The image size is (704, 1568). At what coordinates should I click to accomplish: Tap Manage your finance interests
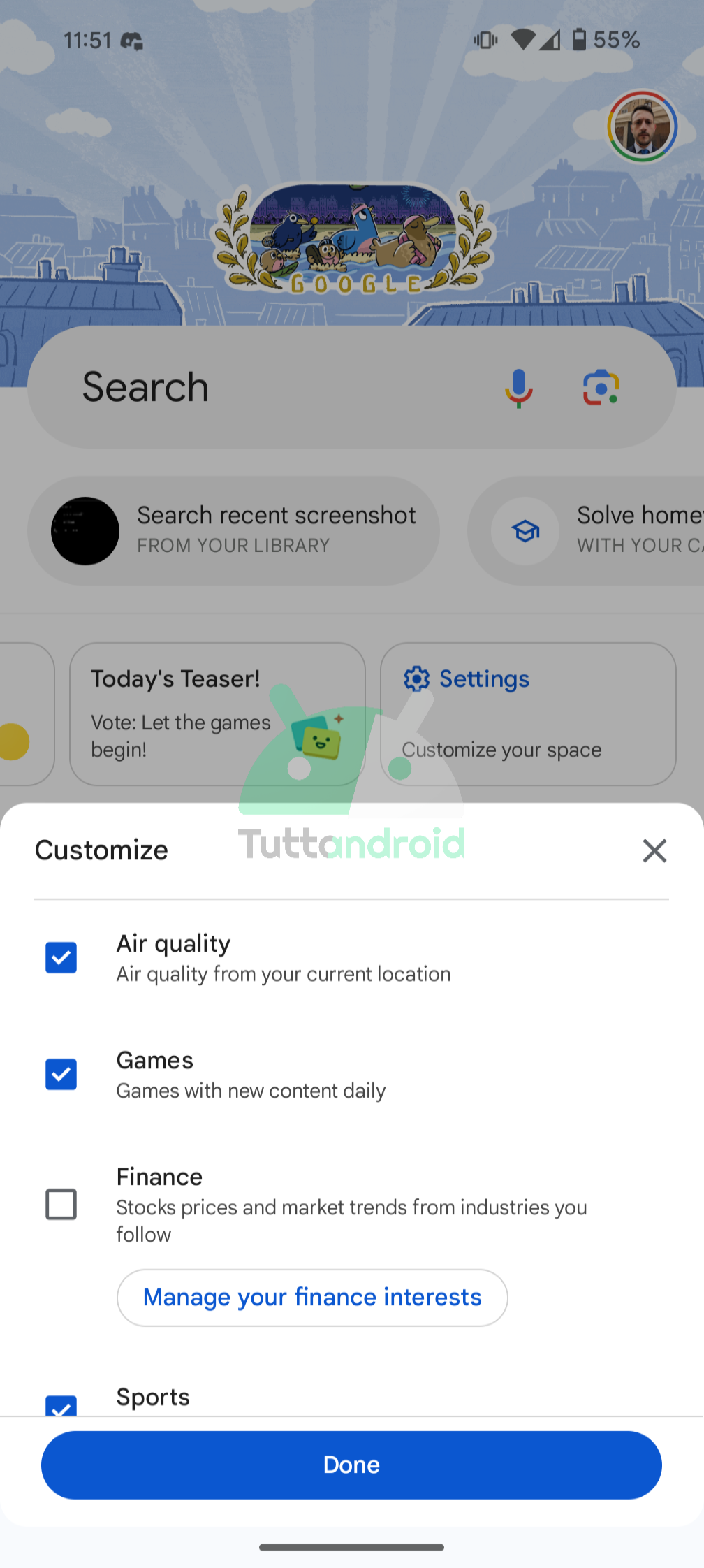tap(312, 1298)
